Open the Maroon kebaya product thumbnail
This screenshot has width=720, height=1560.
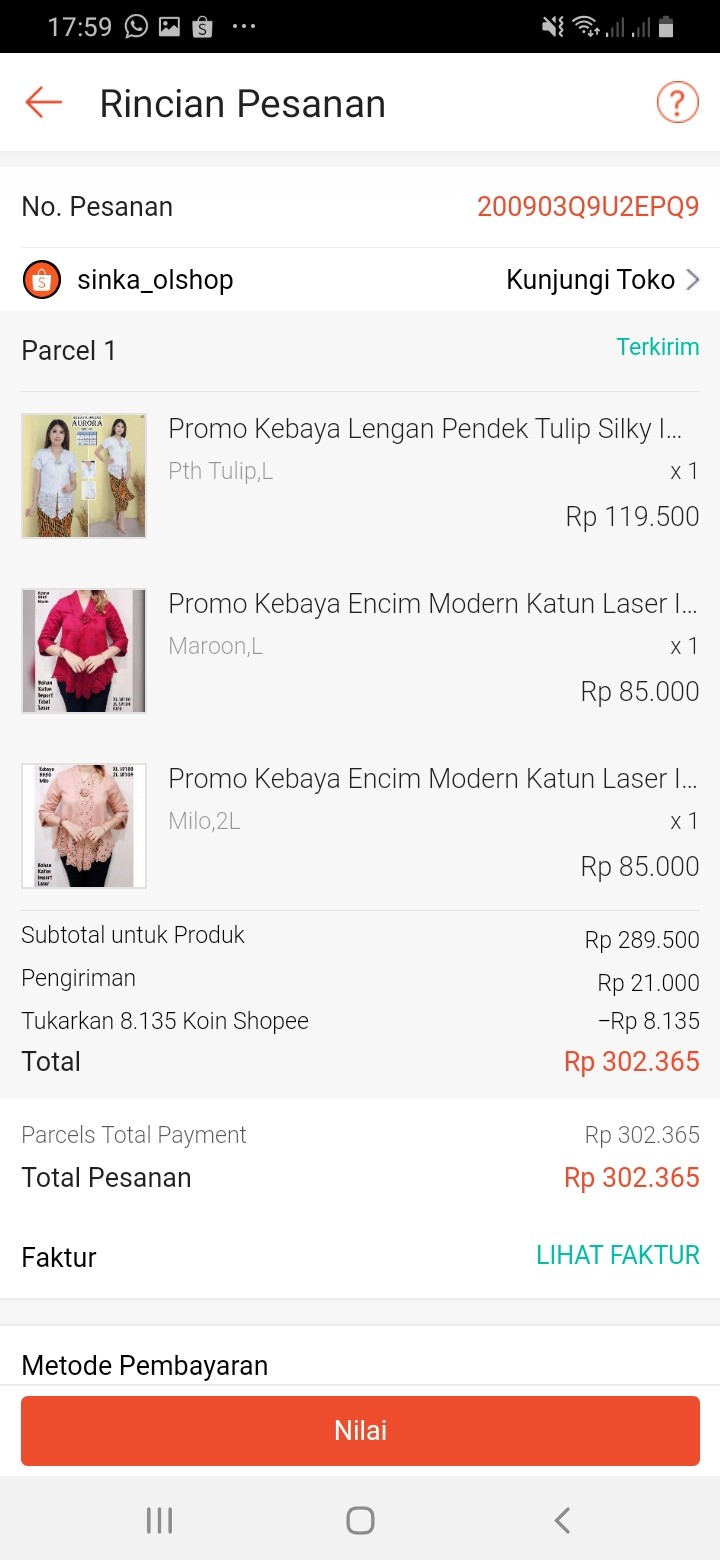83,650
